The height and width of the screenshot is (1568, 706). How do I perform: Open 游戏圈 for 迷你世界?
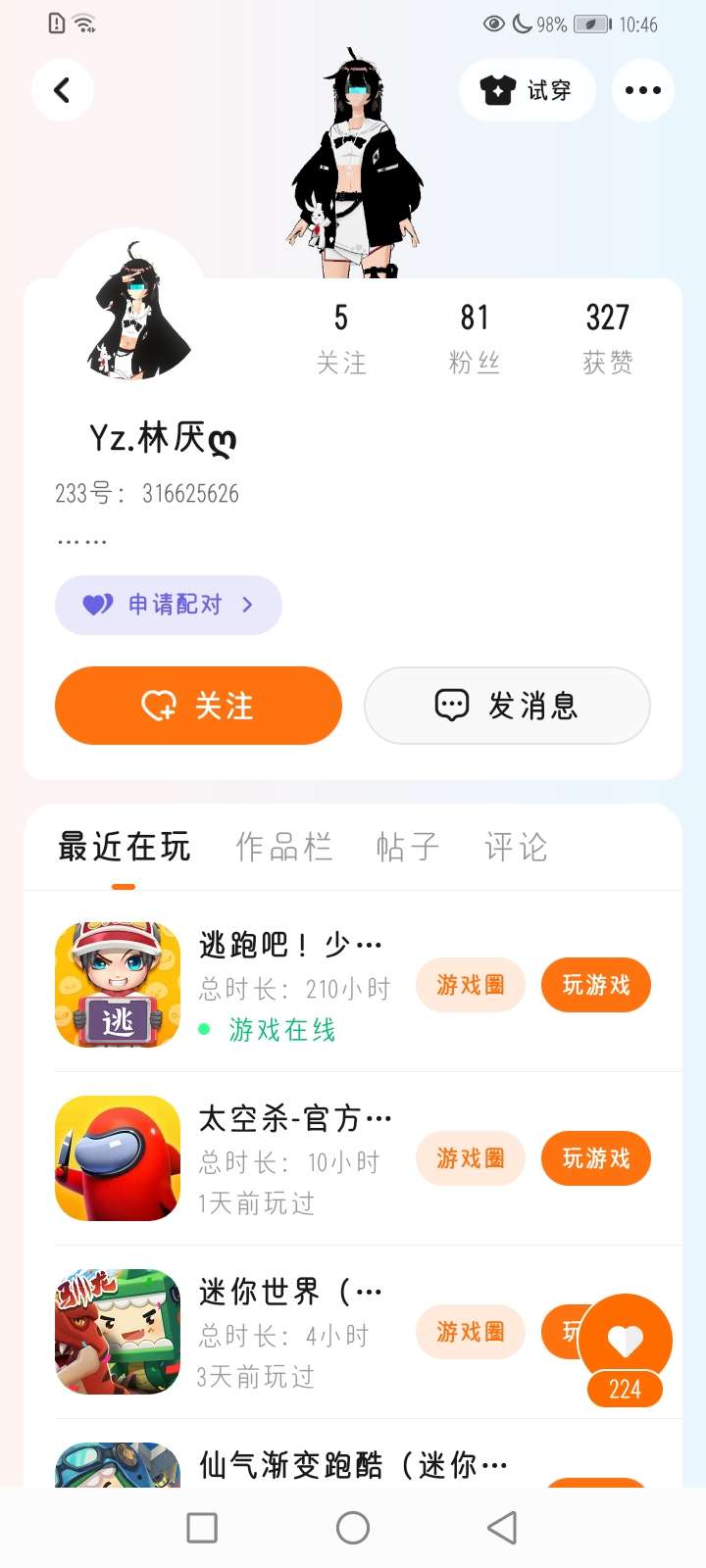pyautogui.click(x=471, y=1332)
